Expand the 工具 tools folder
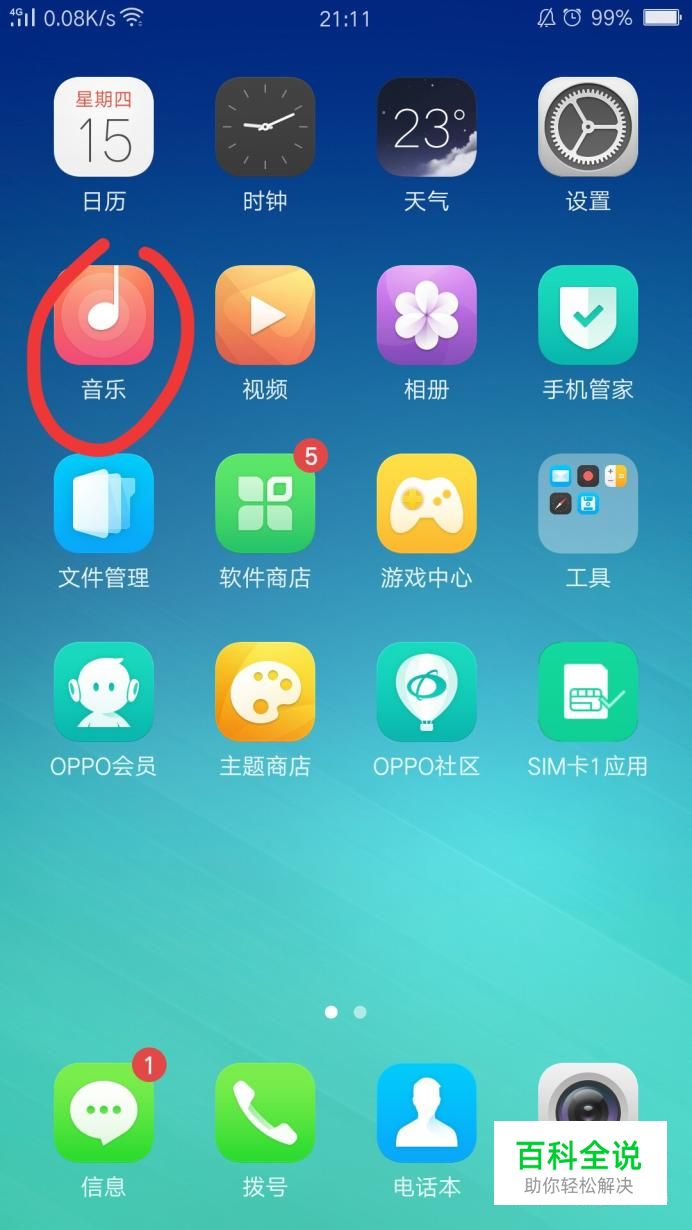This screenshot has width=692, height=1230. [x=588, y=503]
